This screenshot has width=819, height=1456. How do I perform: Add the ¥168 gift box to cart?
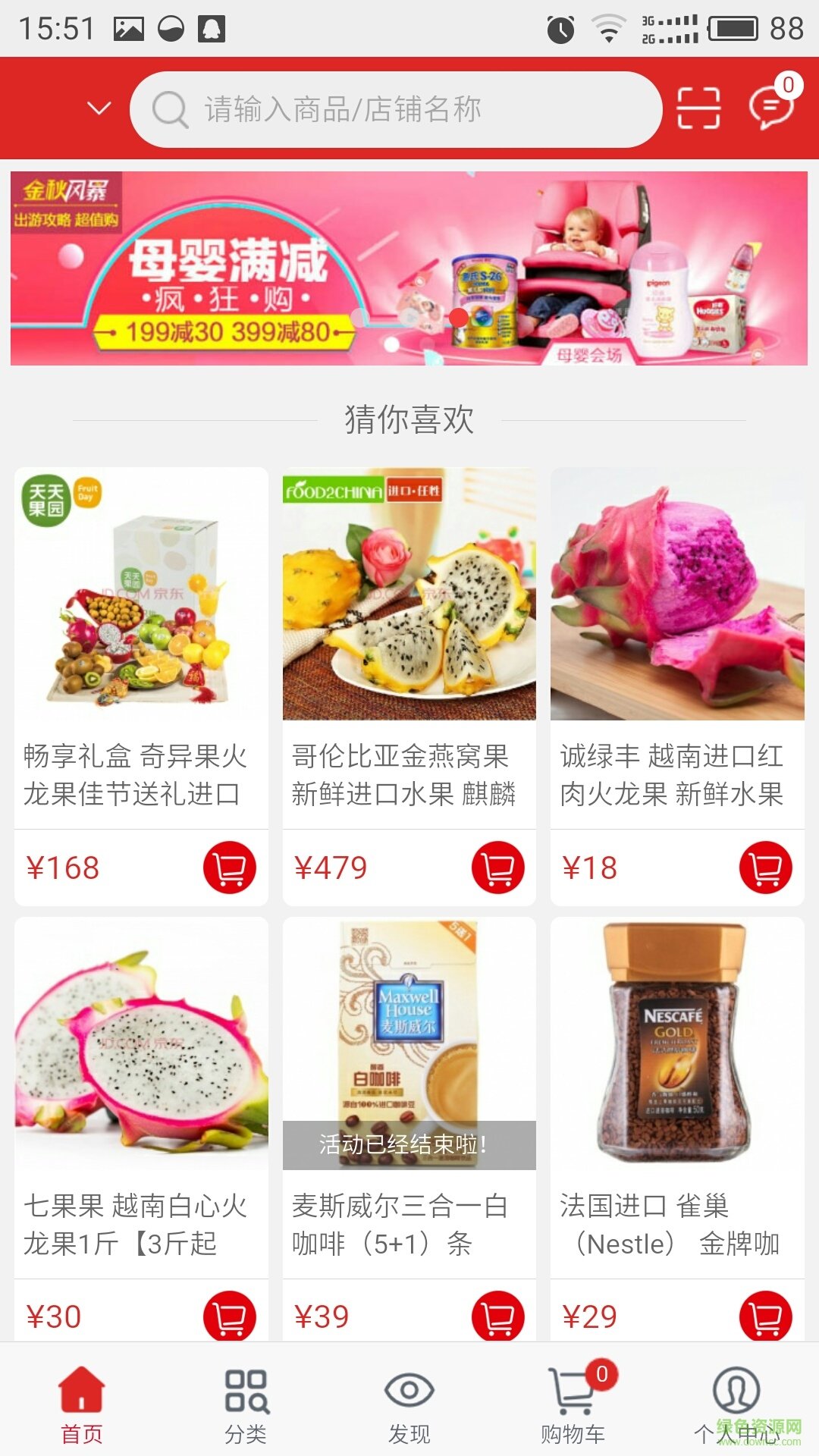coord(229,868)
